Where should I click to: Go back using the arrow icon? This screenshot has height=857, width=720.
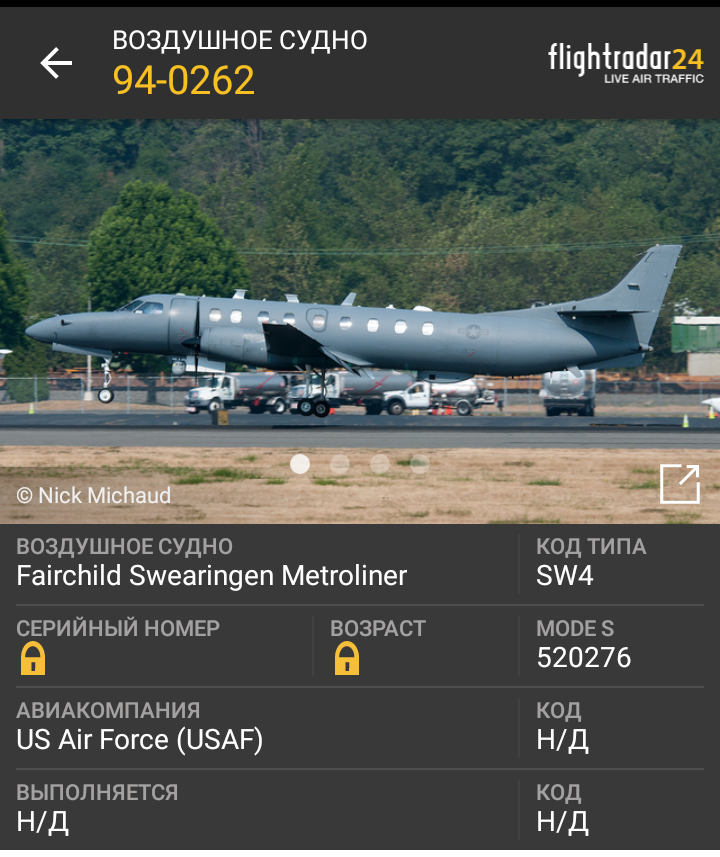coord(56,63)
